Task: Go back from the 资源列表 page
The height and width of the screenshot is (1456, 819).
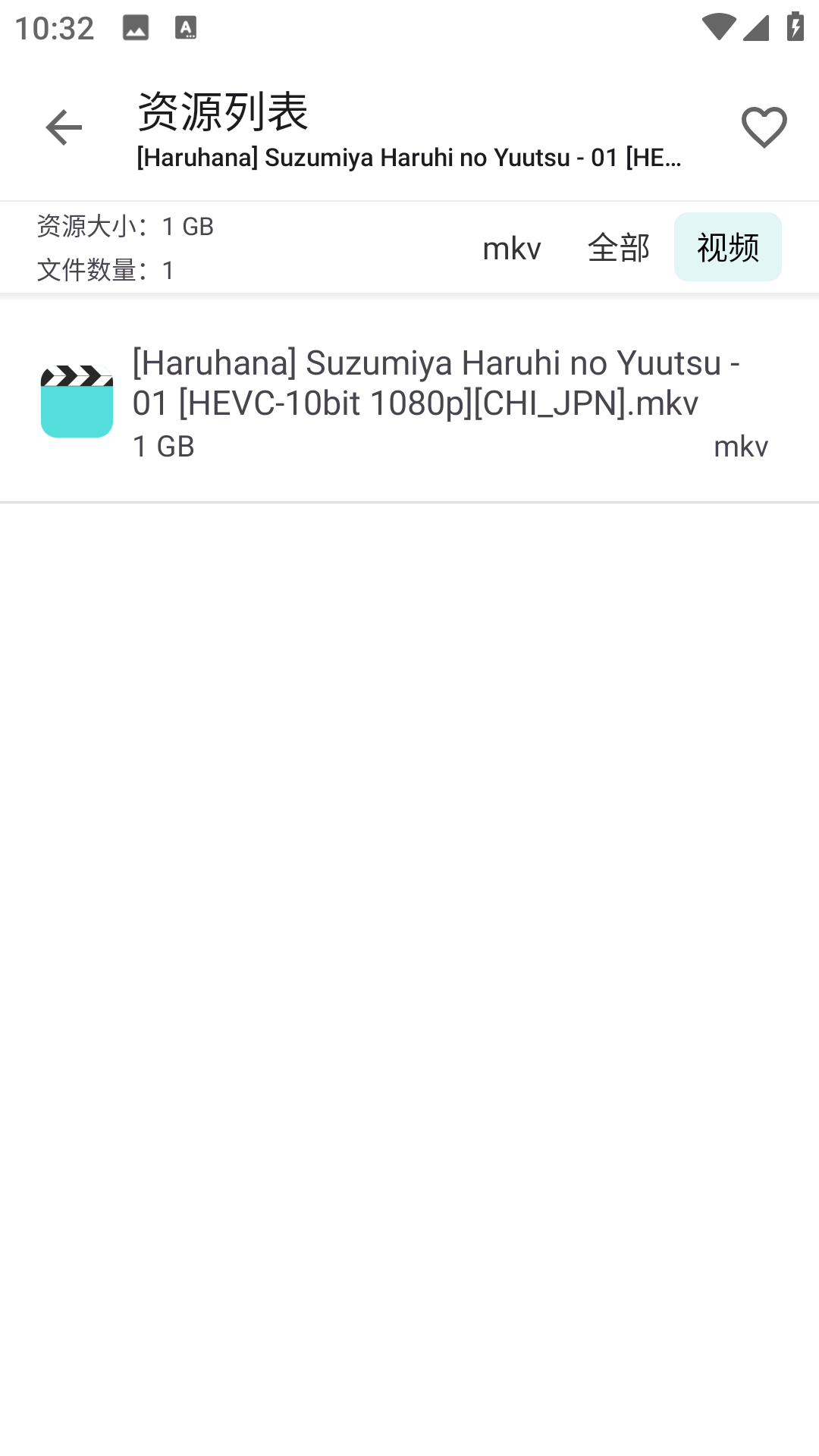Action: coord(64,127)
